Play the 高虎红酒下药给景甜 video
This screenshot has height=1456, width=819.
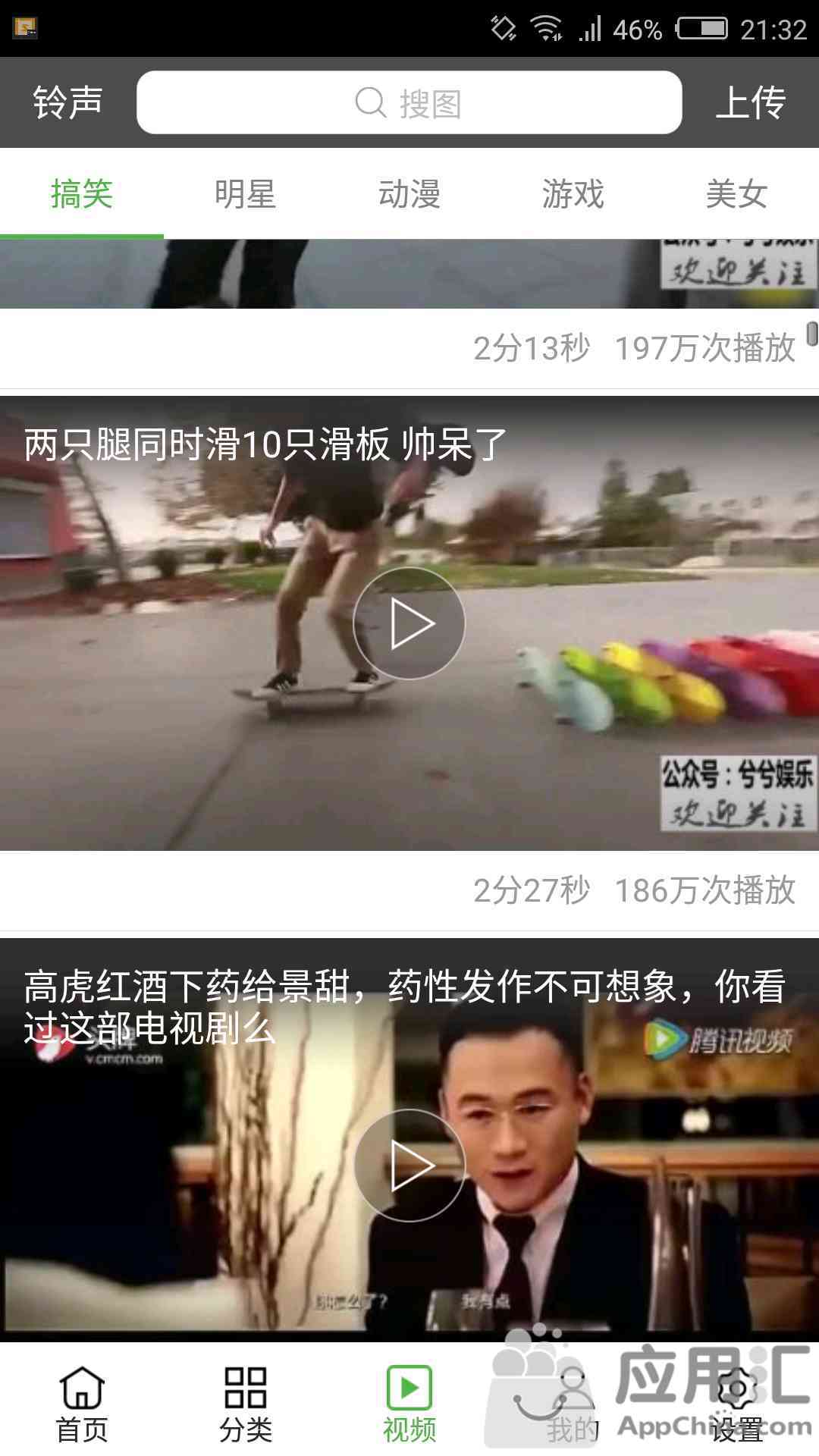point(409,1166)
